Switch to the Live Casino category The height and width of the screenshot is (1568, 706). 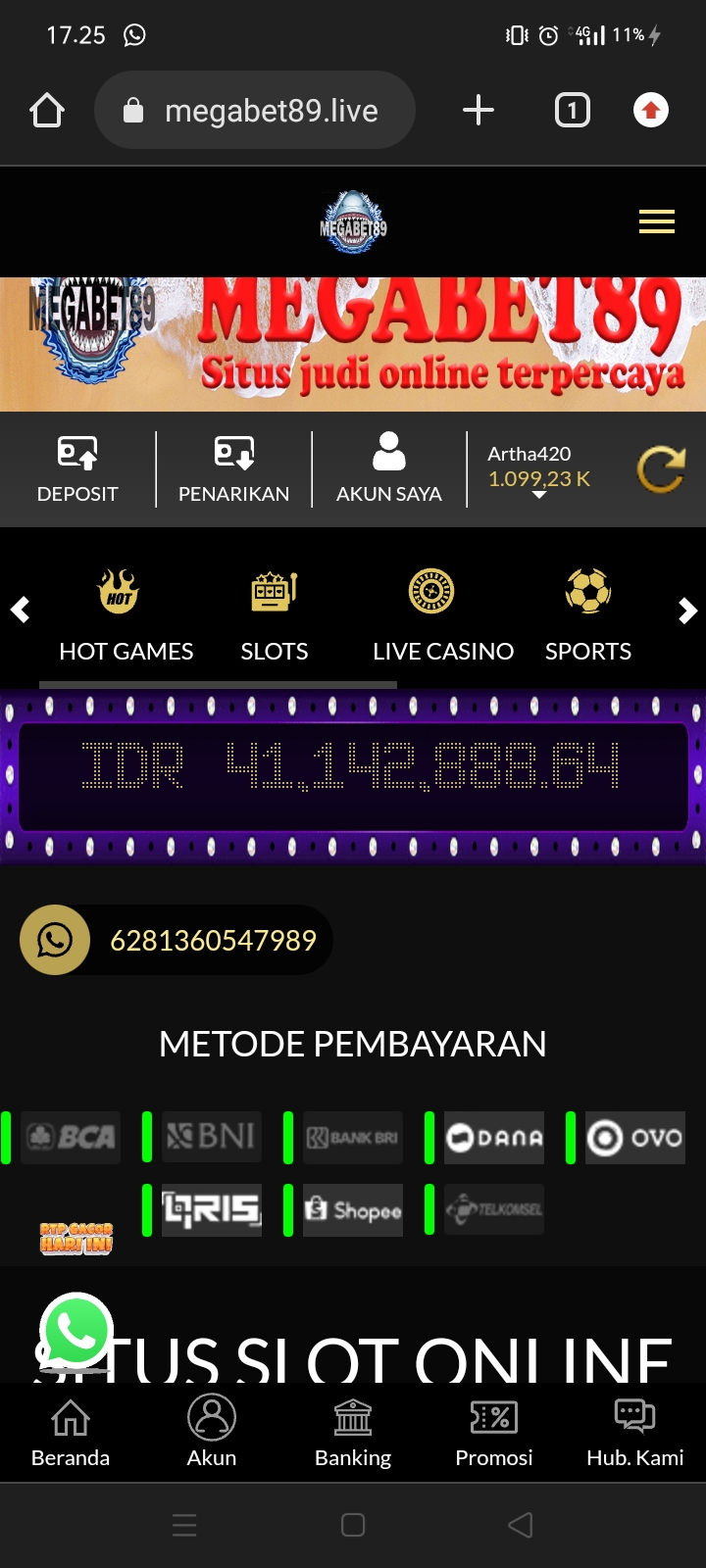click(x=442, y=615)
